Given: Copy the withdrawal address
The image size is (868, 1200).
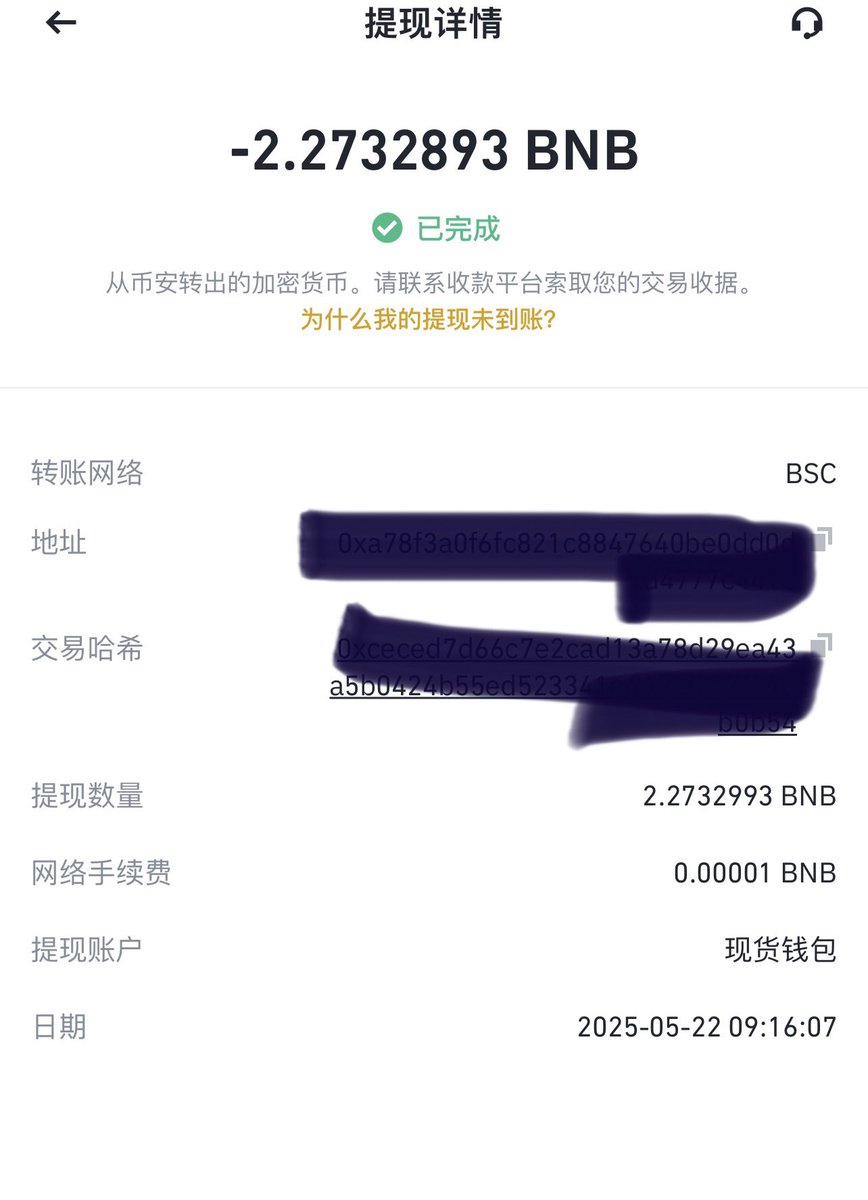Looking at the screenshot, I should click(821, 541).
